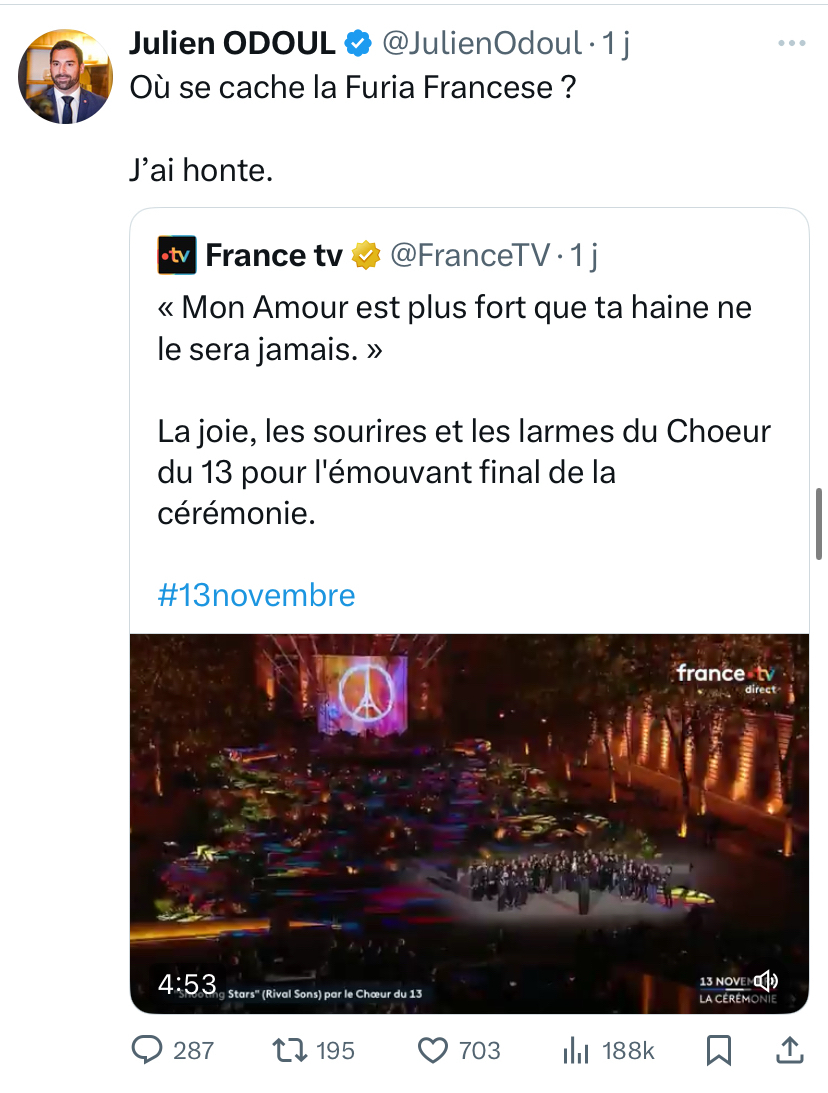Viewport: 828px width, 1093px height.
Task: Like Julien ODOUL's tweet
Action: 432,1050
